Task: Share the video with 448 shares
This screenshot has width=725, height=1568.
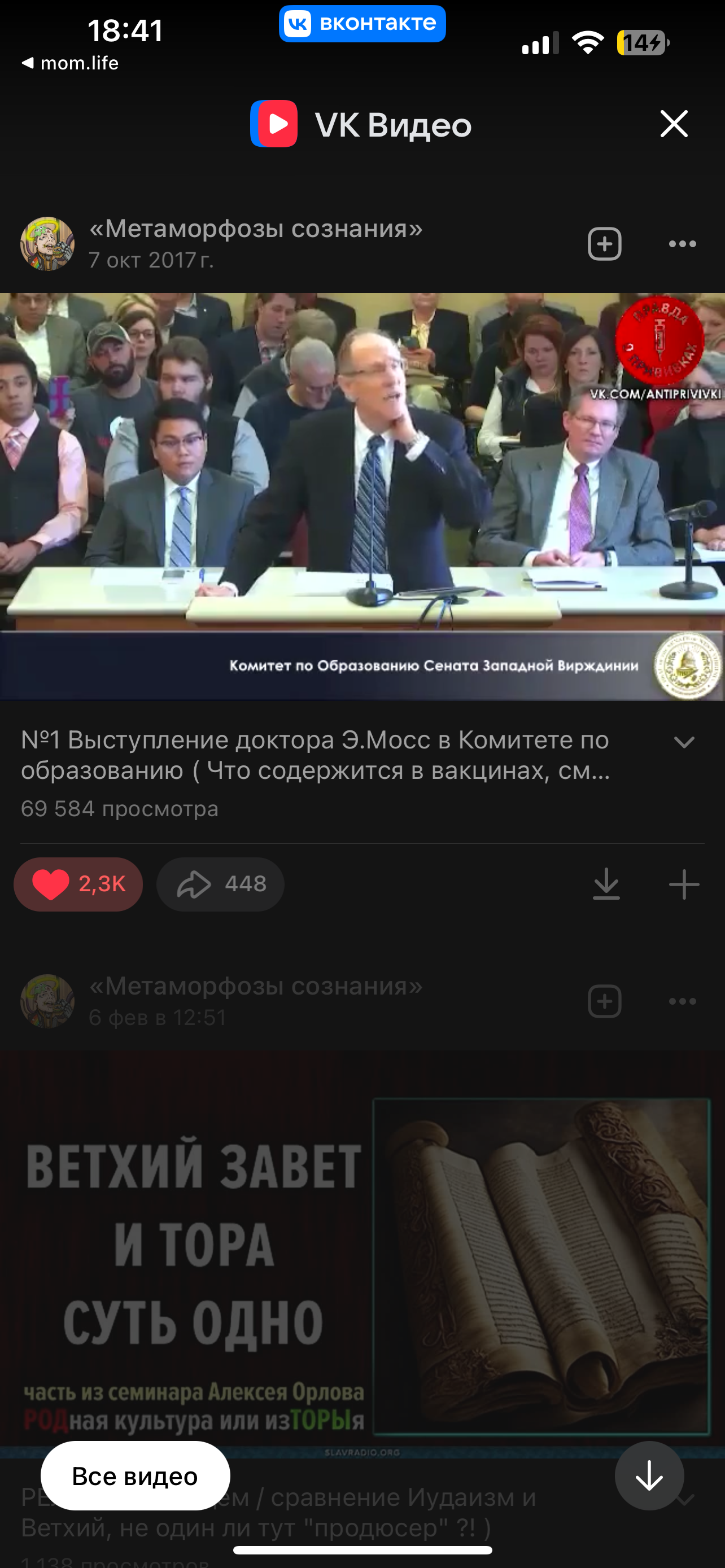Action: pyautogui.click(x=220, y=884)
